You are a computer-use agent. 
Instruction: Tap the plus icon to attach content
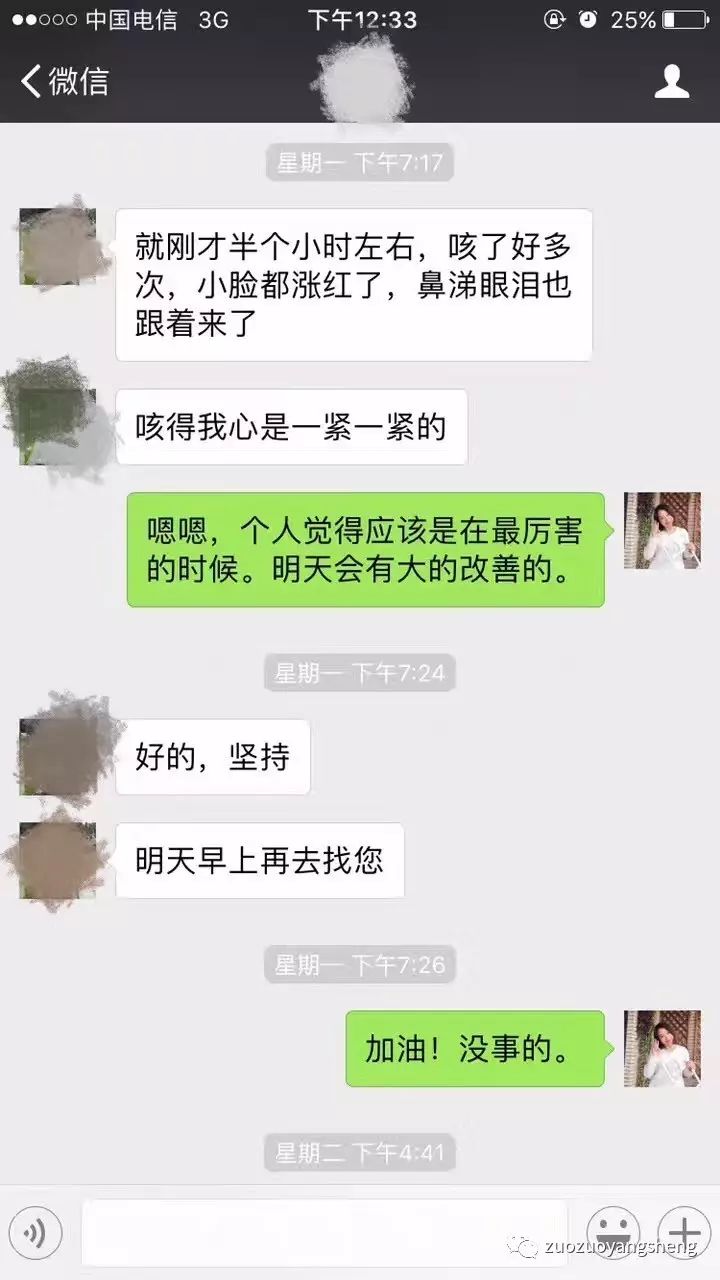point(685,1233)
